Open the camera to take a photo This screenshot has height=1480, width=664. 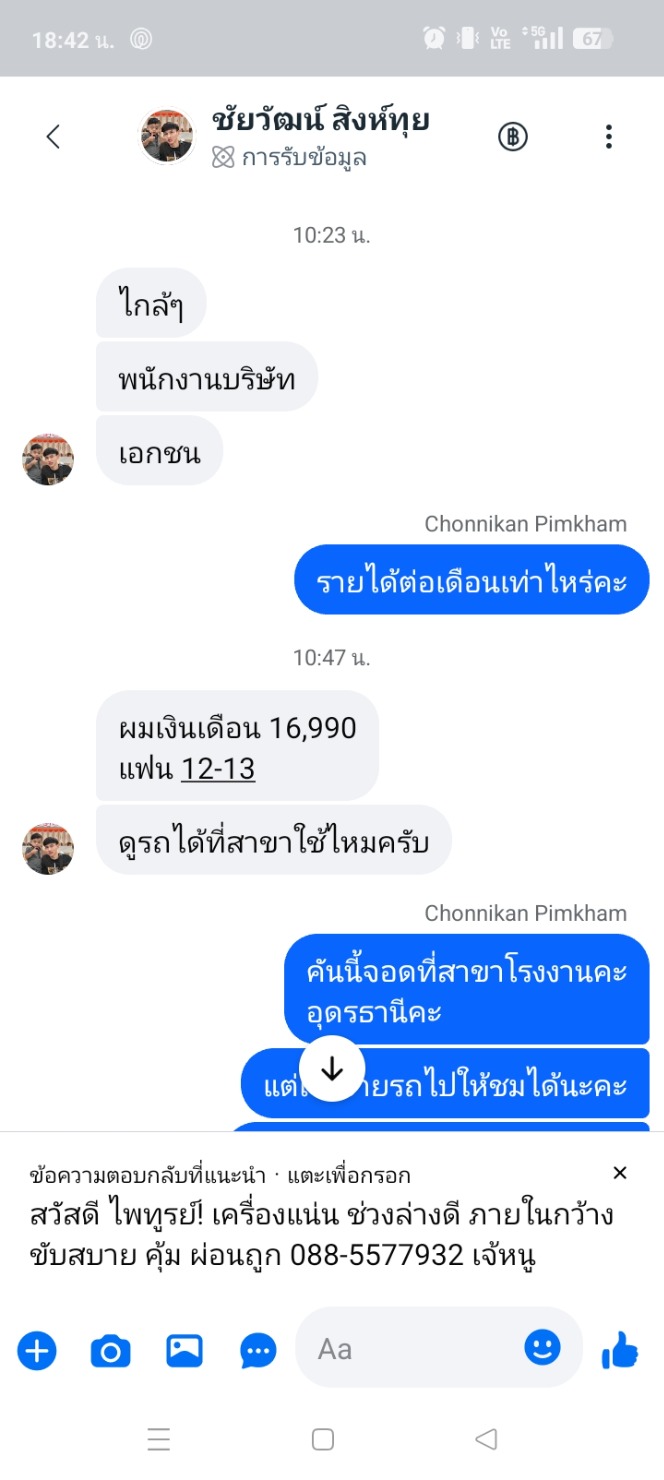111,1351
